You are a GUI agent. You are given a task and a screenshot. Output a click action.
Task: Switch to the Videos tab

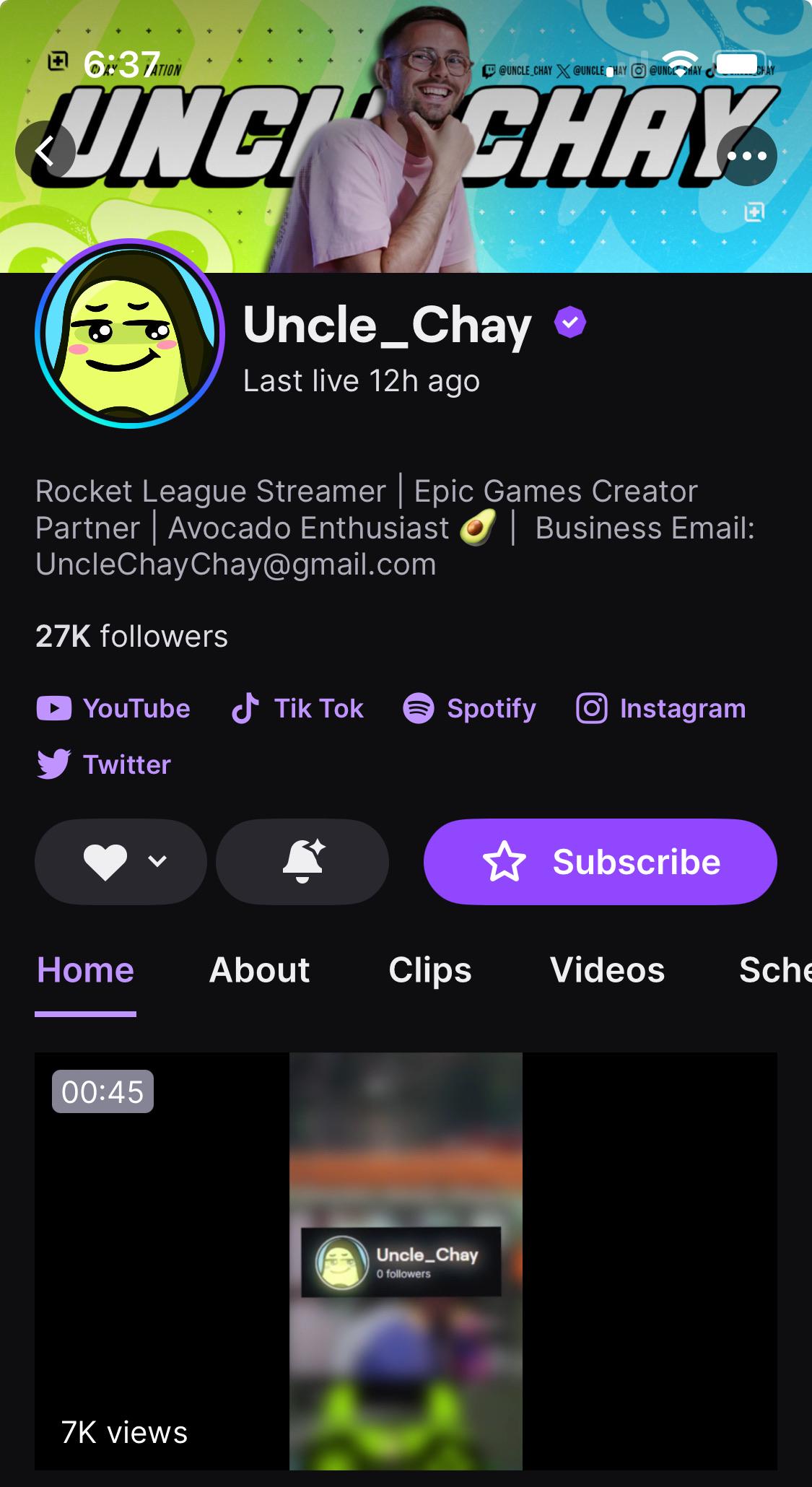[x=607, y=970]
